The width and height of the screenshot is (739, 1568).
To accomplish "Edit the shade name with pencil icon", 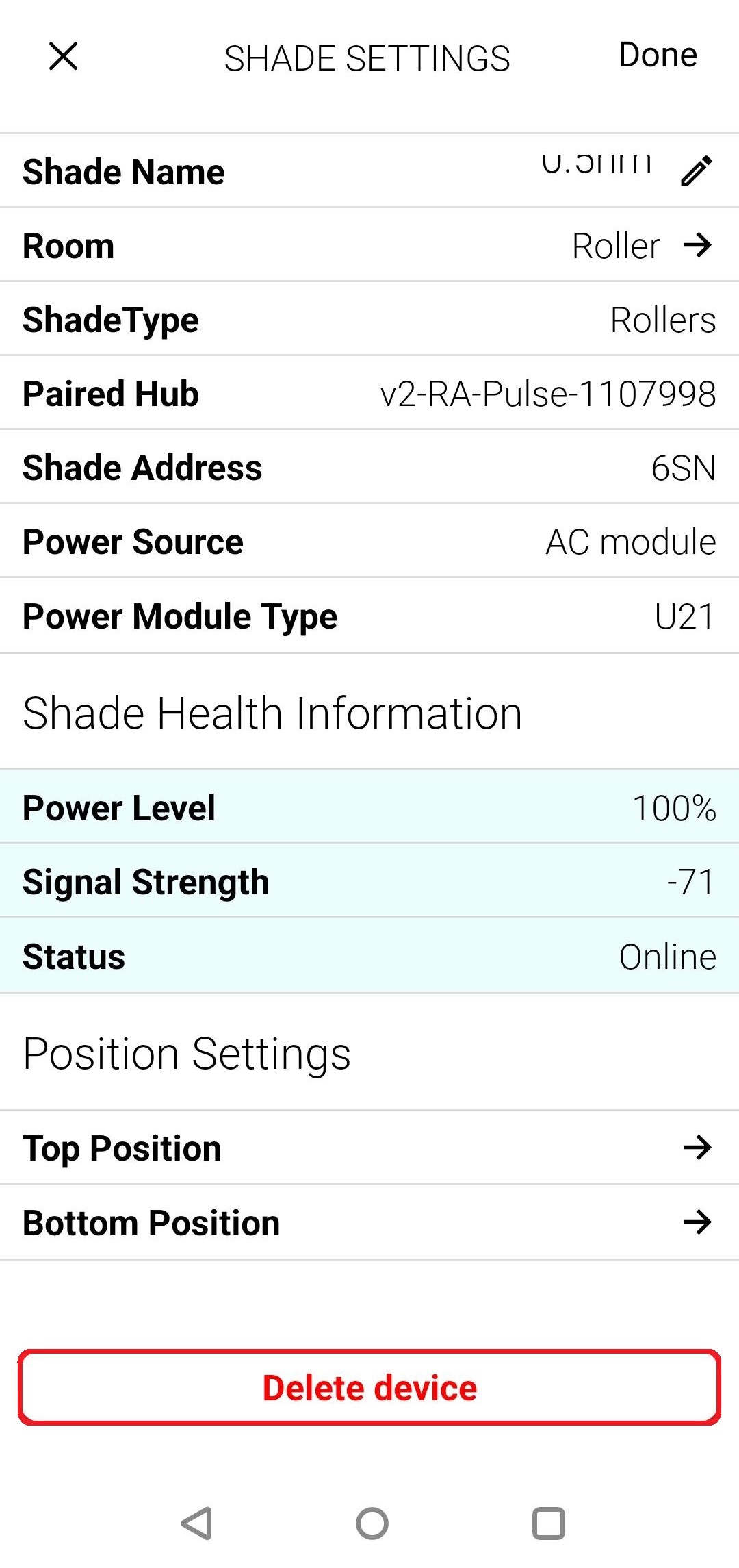I will [697, 171].
